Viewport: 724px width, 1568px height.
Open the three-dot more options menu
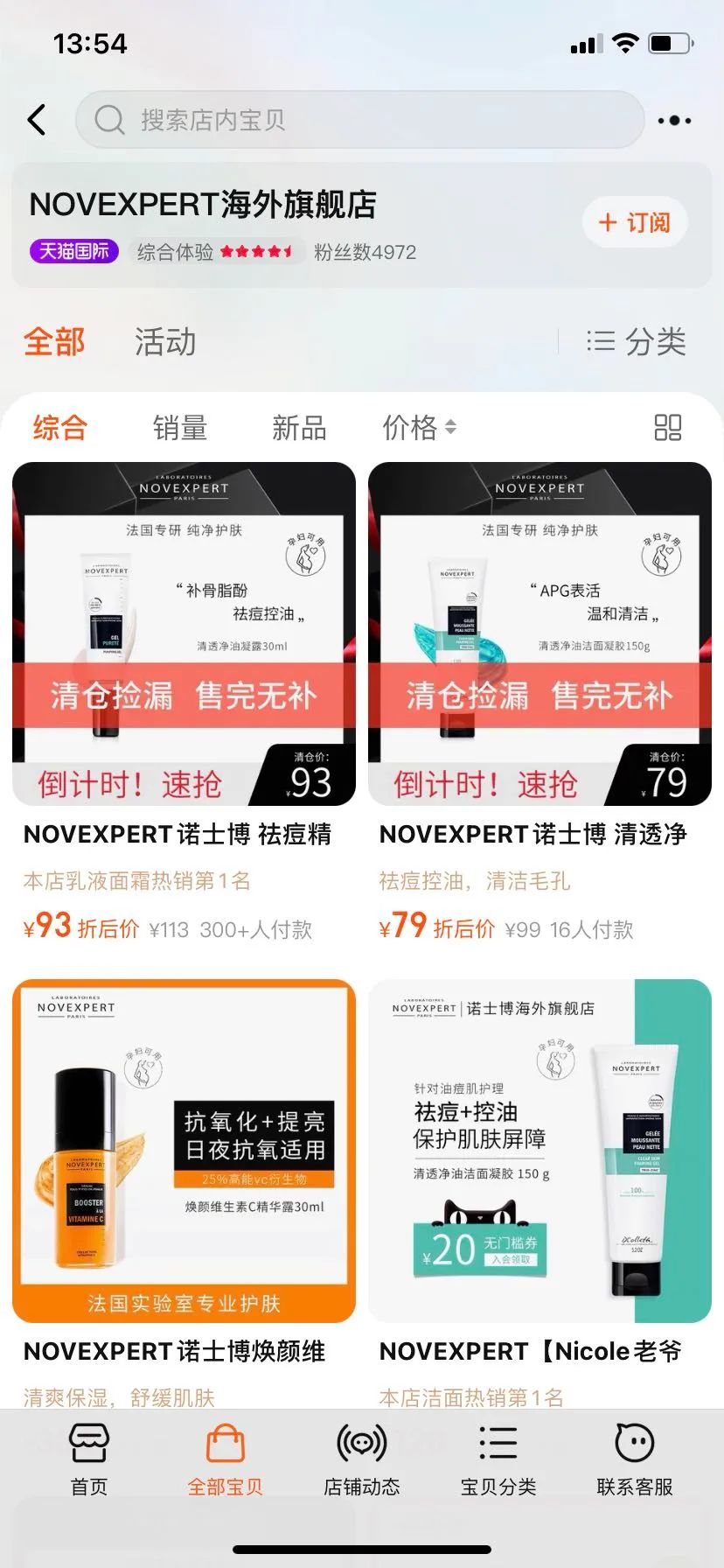tap(674, 121)
